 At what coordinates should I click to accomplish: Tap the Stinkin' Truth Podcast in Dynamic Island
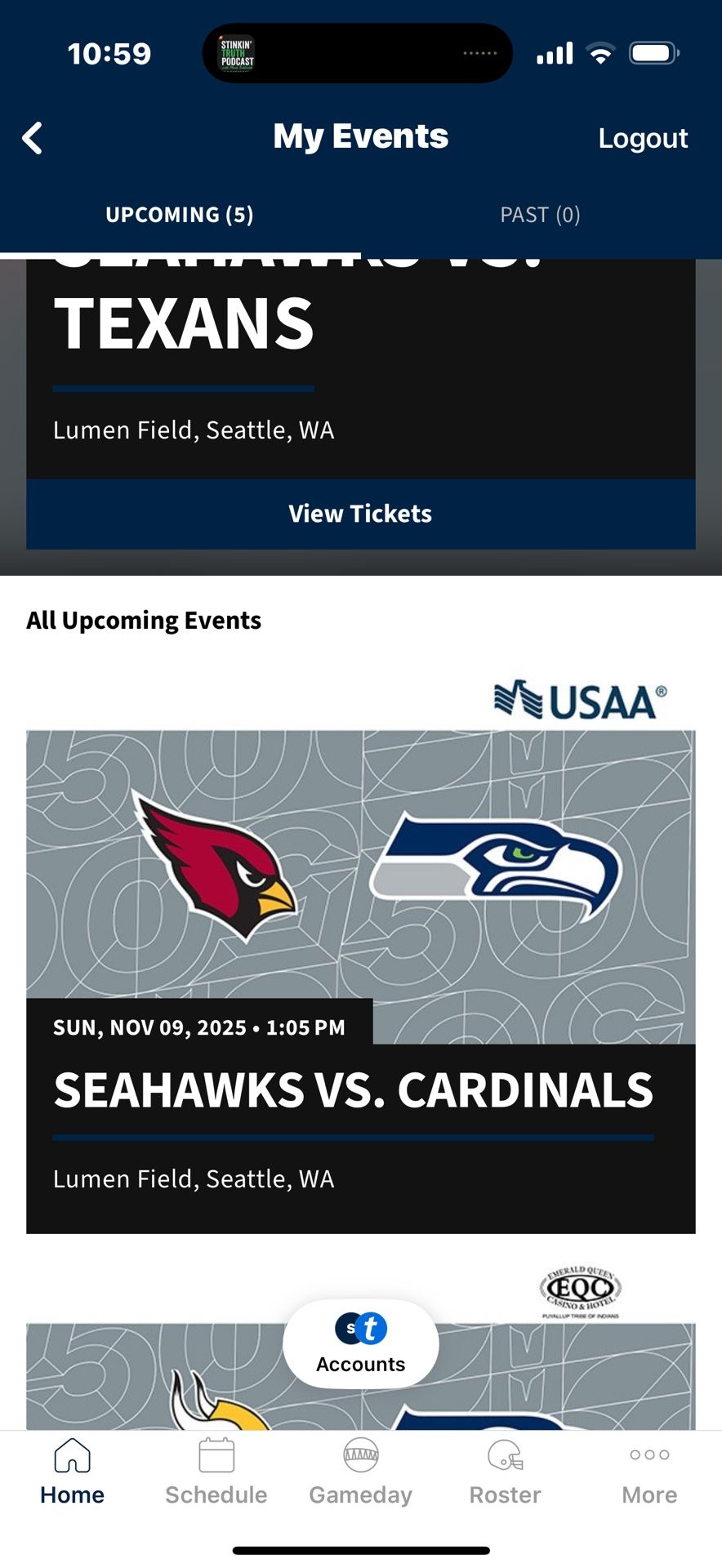pos(237,52)
